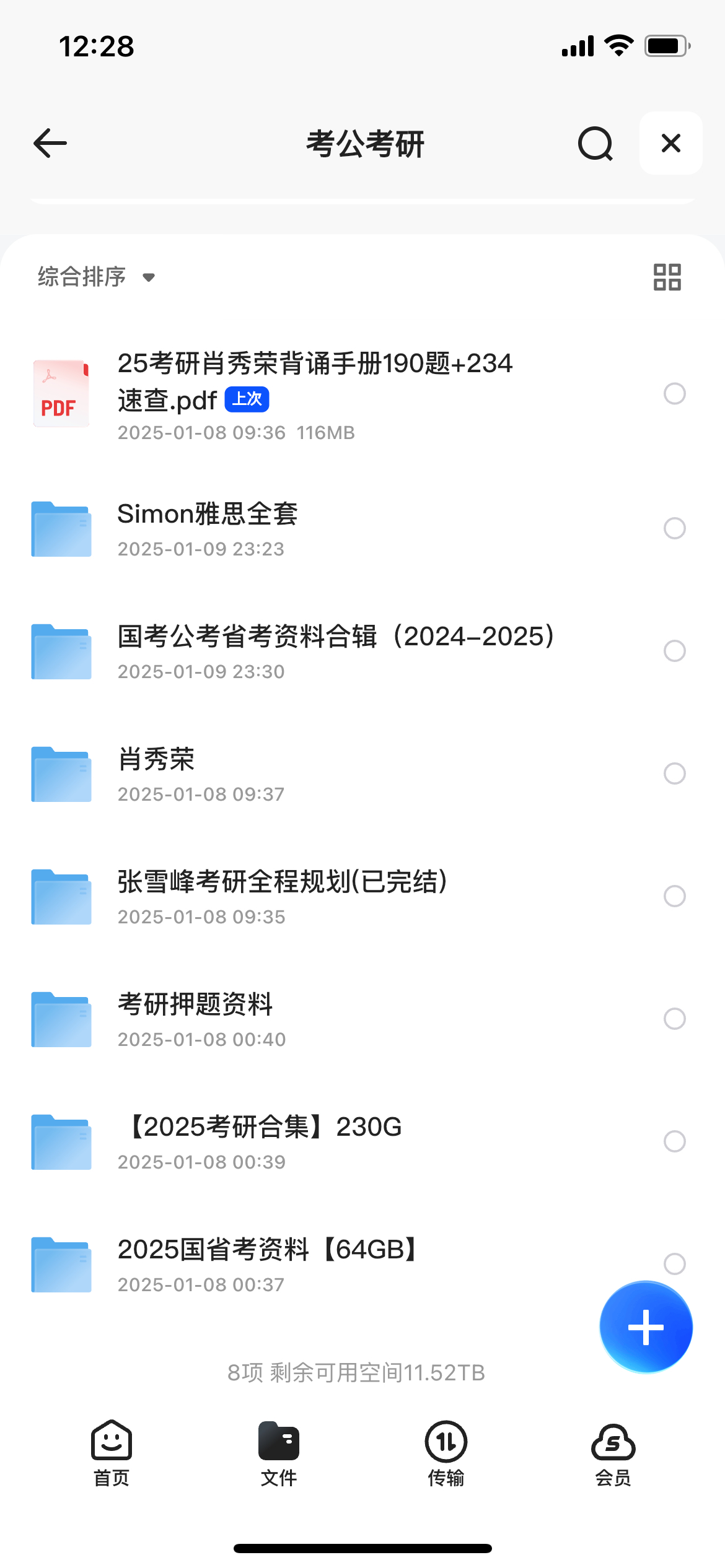Select the 国考公考省考资料合辑 folder checkbox

tap(674, 651)
